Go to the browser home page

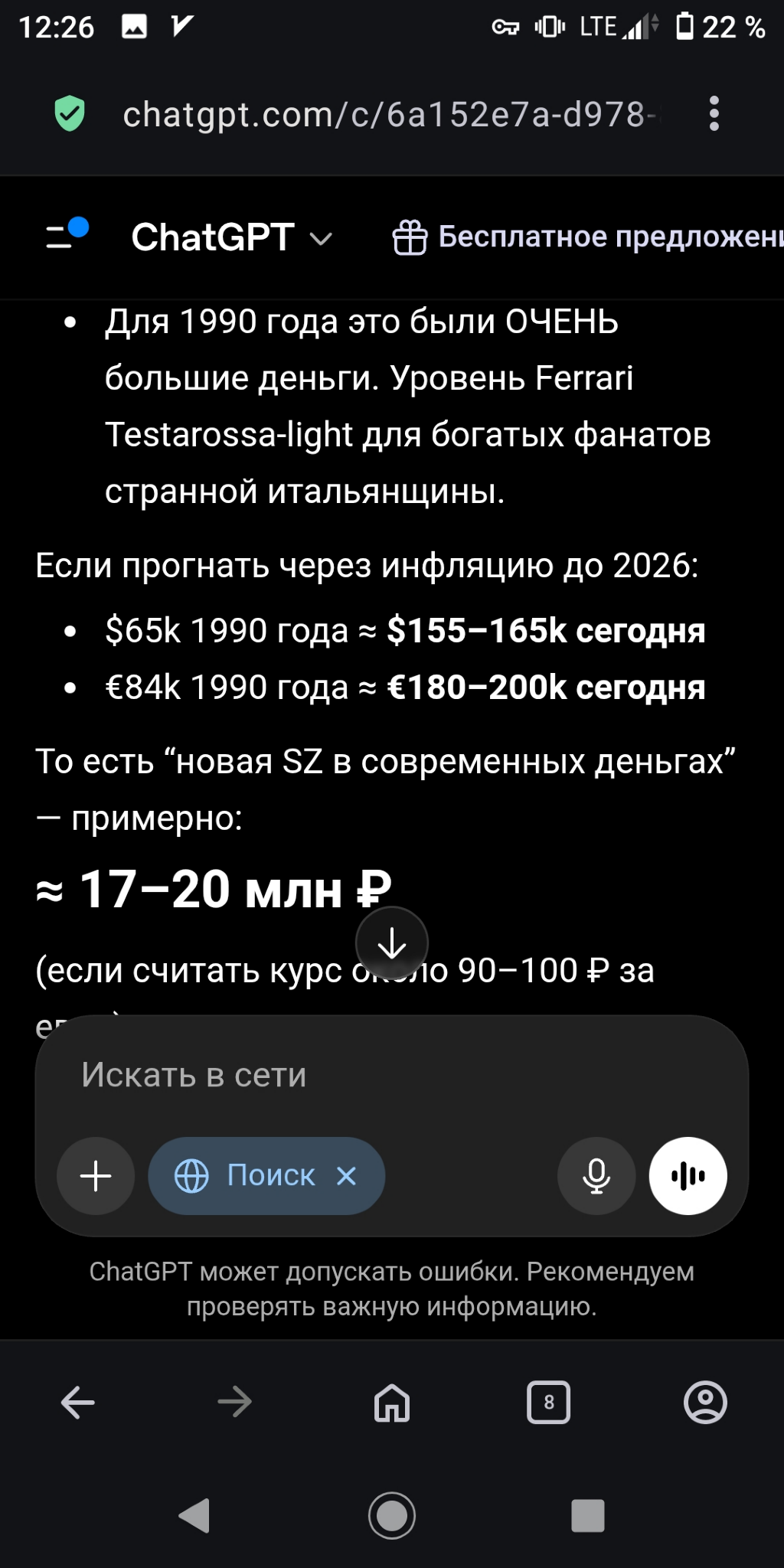[392, 1403]
